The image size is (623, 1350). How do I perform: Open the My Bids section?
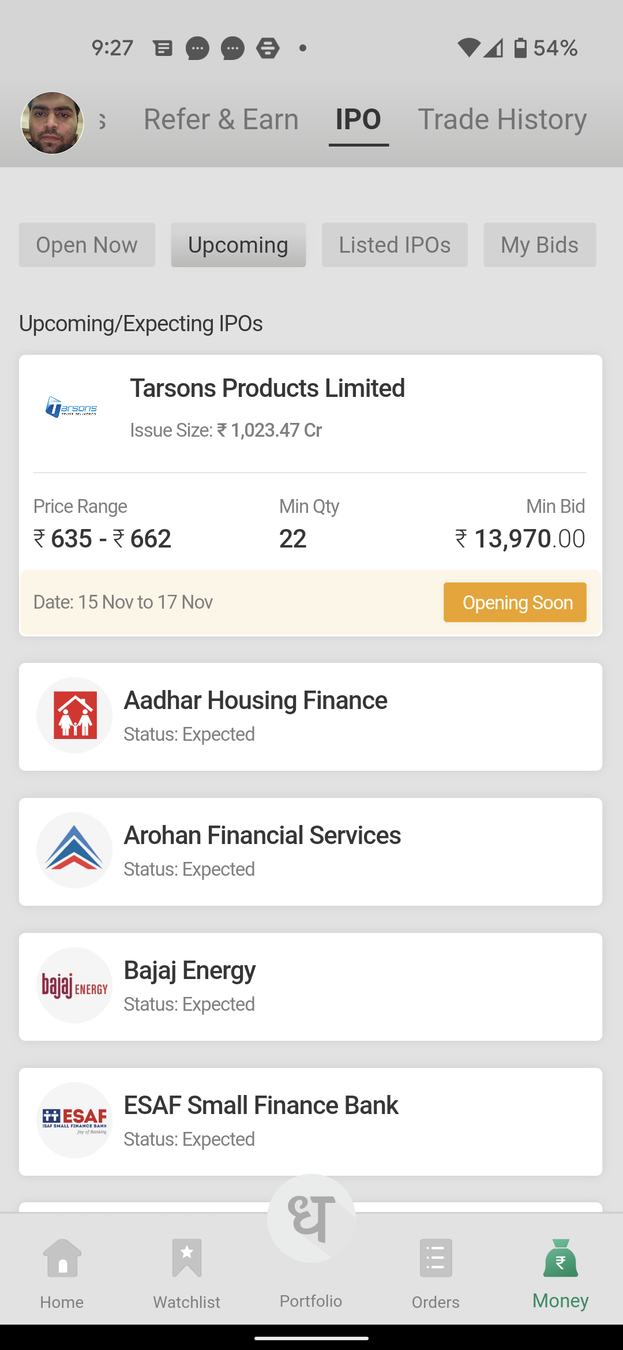click(540, 245)
